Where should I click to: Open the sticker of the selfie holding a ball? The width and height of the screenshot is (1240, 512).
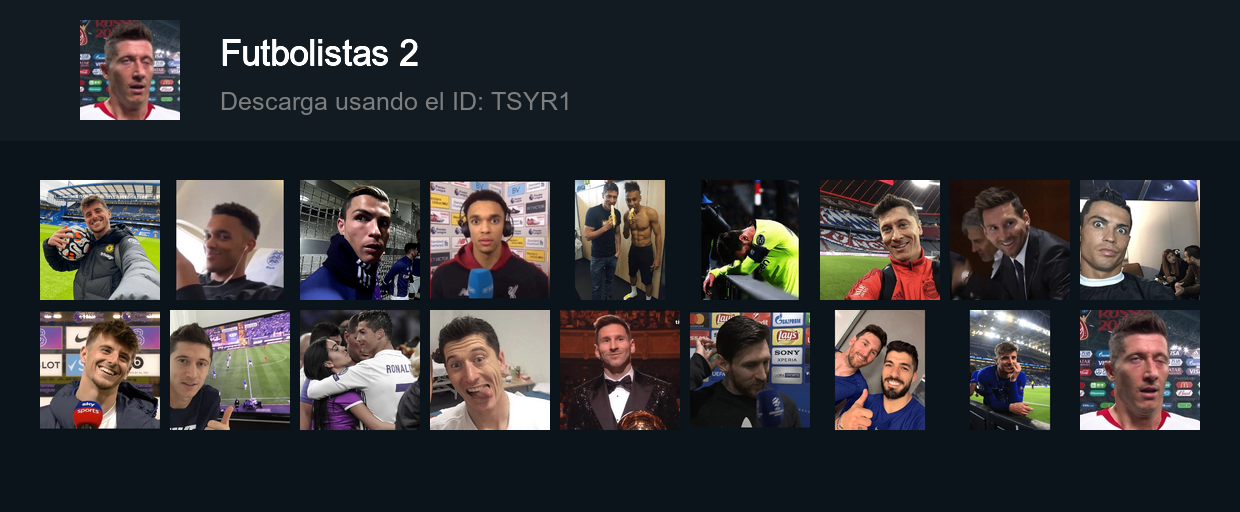click(x=100, y=240)
